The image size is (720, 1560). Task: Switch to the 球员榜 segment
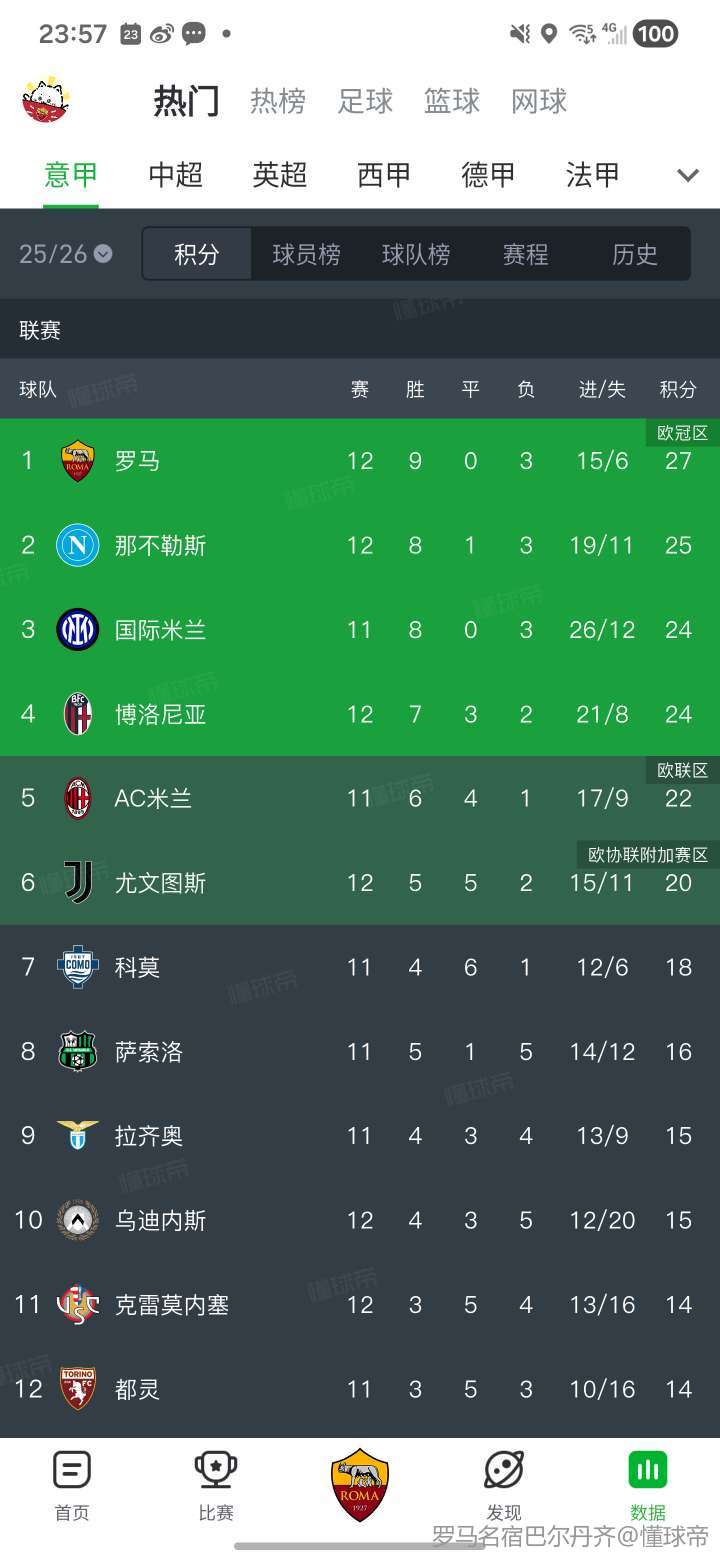(307, 254)
